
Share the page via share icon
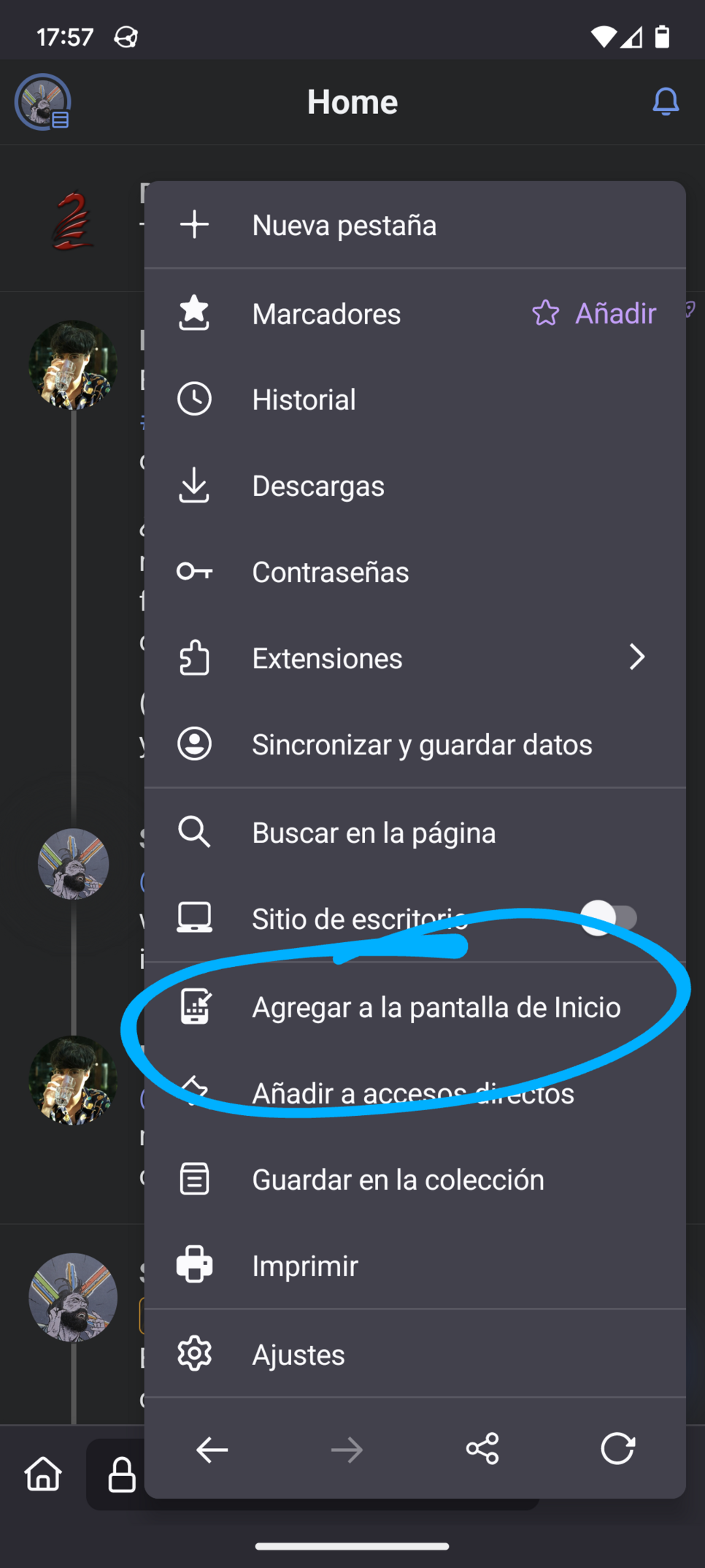(x=482, y=1449)
